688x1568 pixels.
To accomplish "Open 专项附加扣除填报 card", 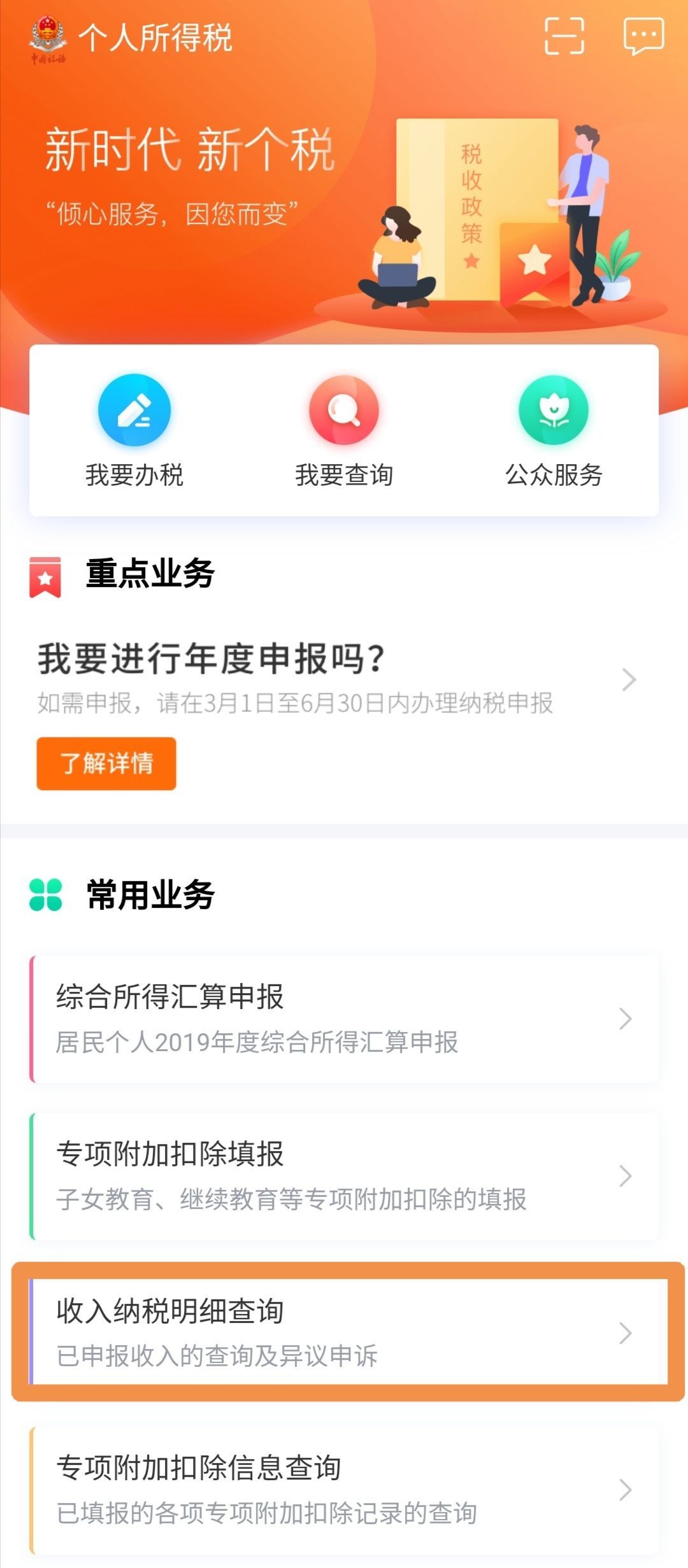I will [x=344, y=1176].
